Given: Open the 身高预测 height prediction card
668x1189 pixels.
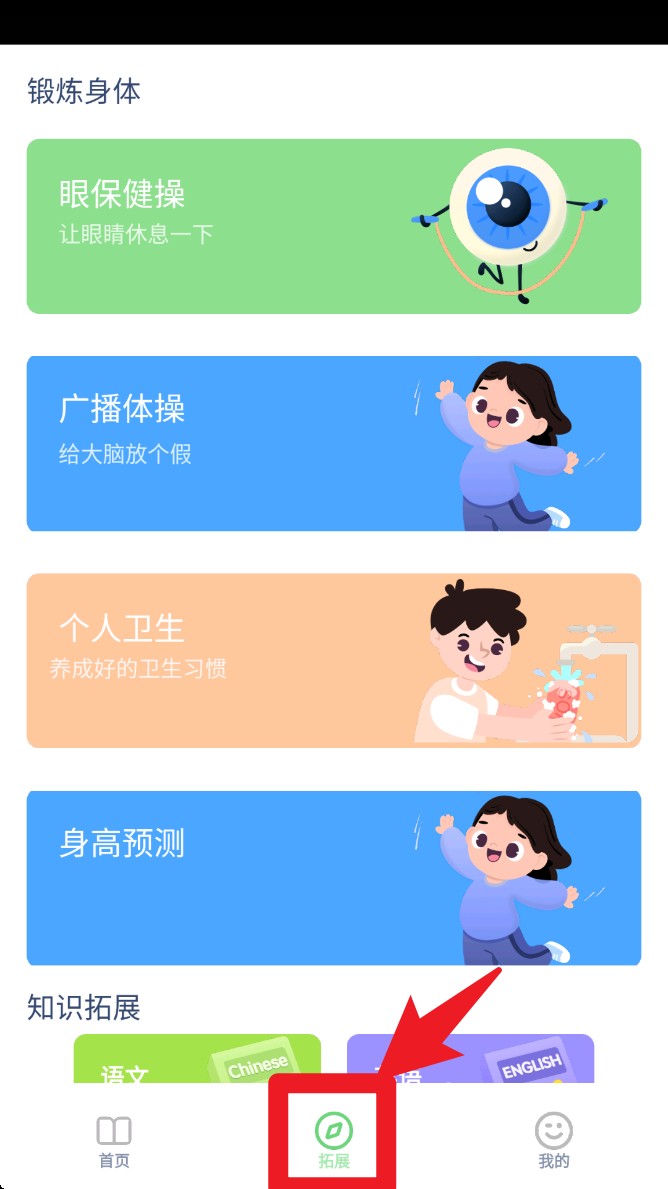Looking at the screenshot, I should [333, 877].
